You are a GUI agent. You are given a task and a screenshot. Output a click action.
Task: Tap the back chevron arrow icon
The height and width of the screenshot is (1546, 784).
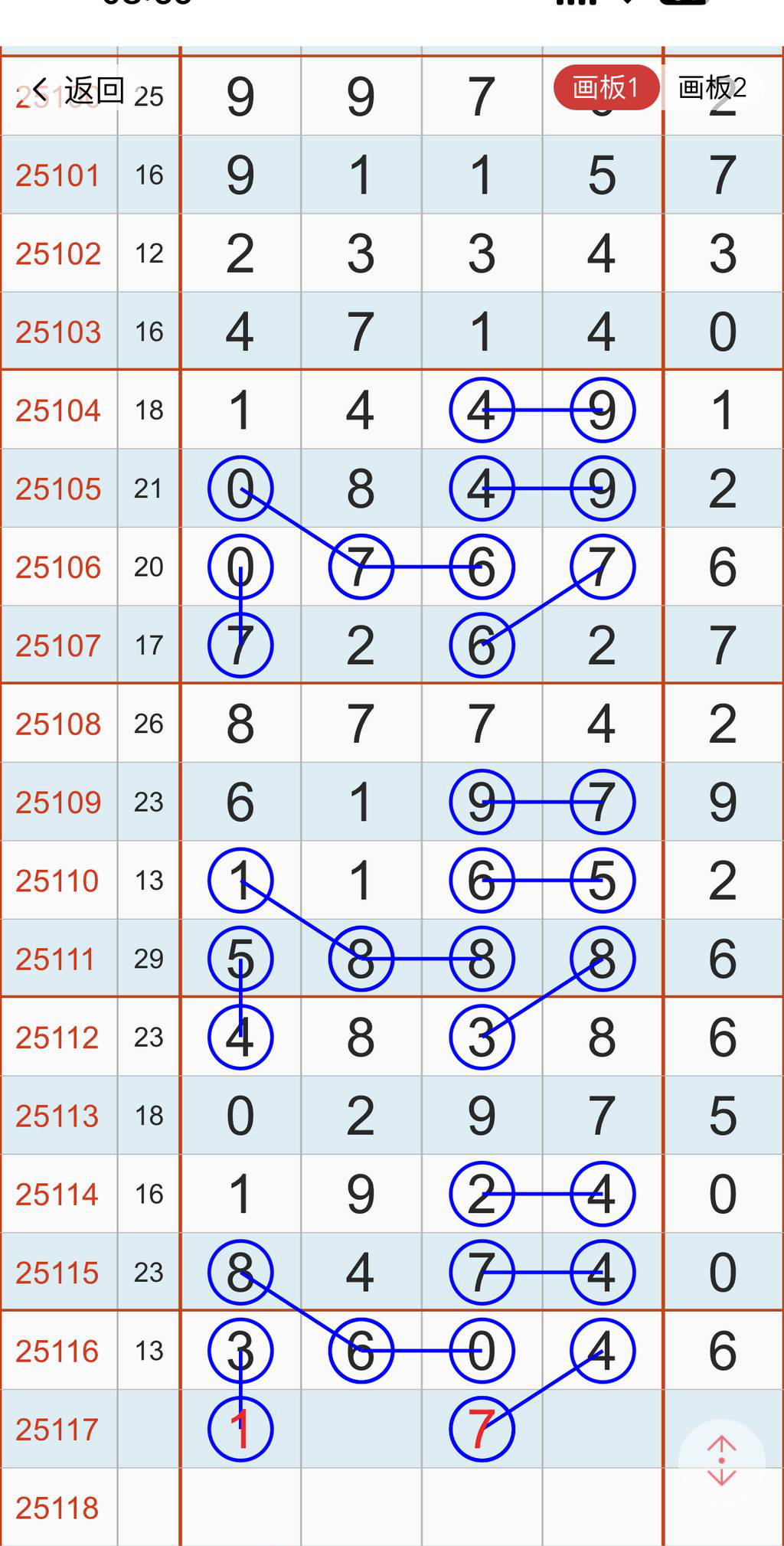41,89
